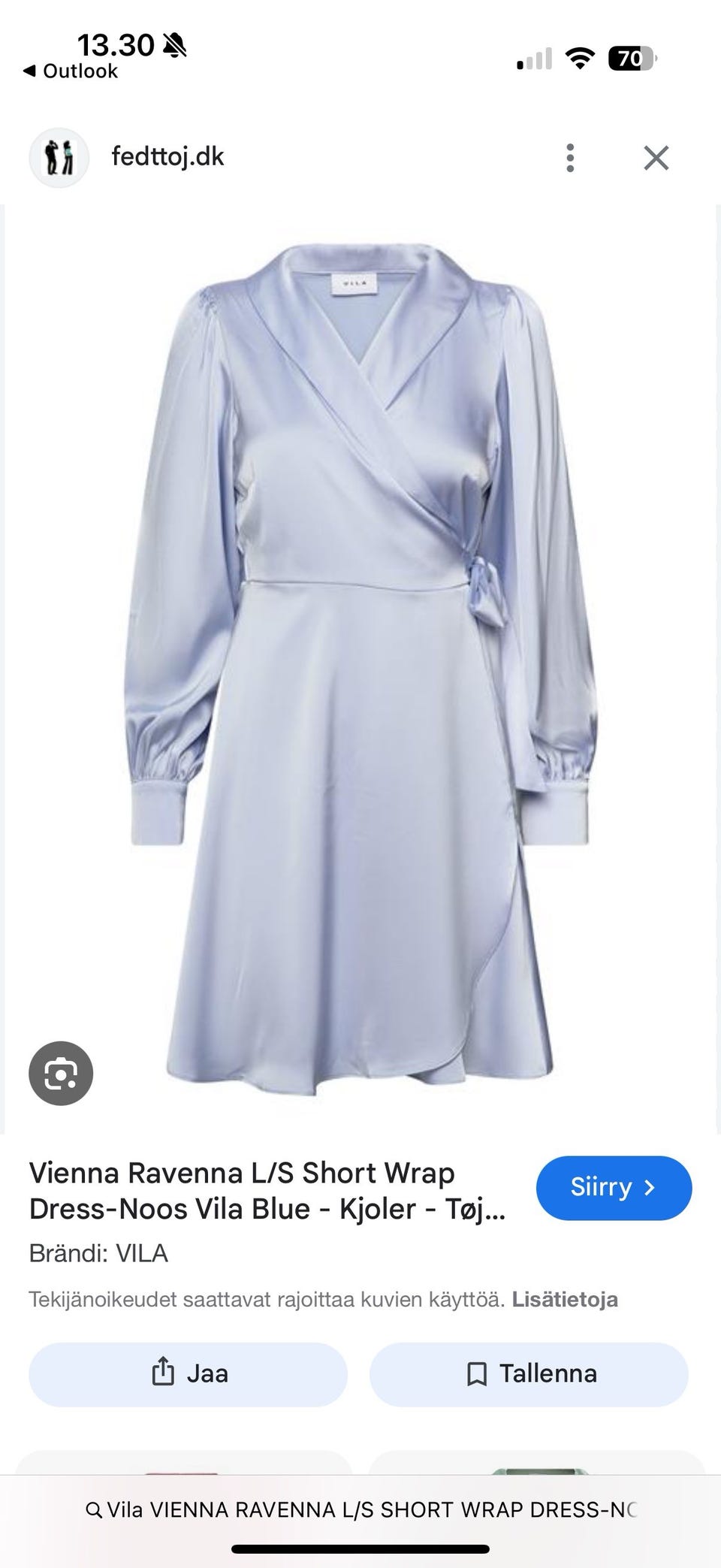
Task: Save the image with Tallenna
Action: pyautogui.click(x=529, y=1374)
